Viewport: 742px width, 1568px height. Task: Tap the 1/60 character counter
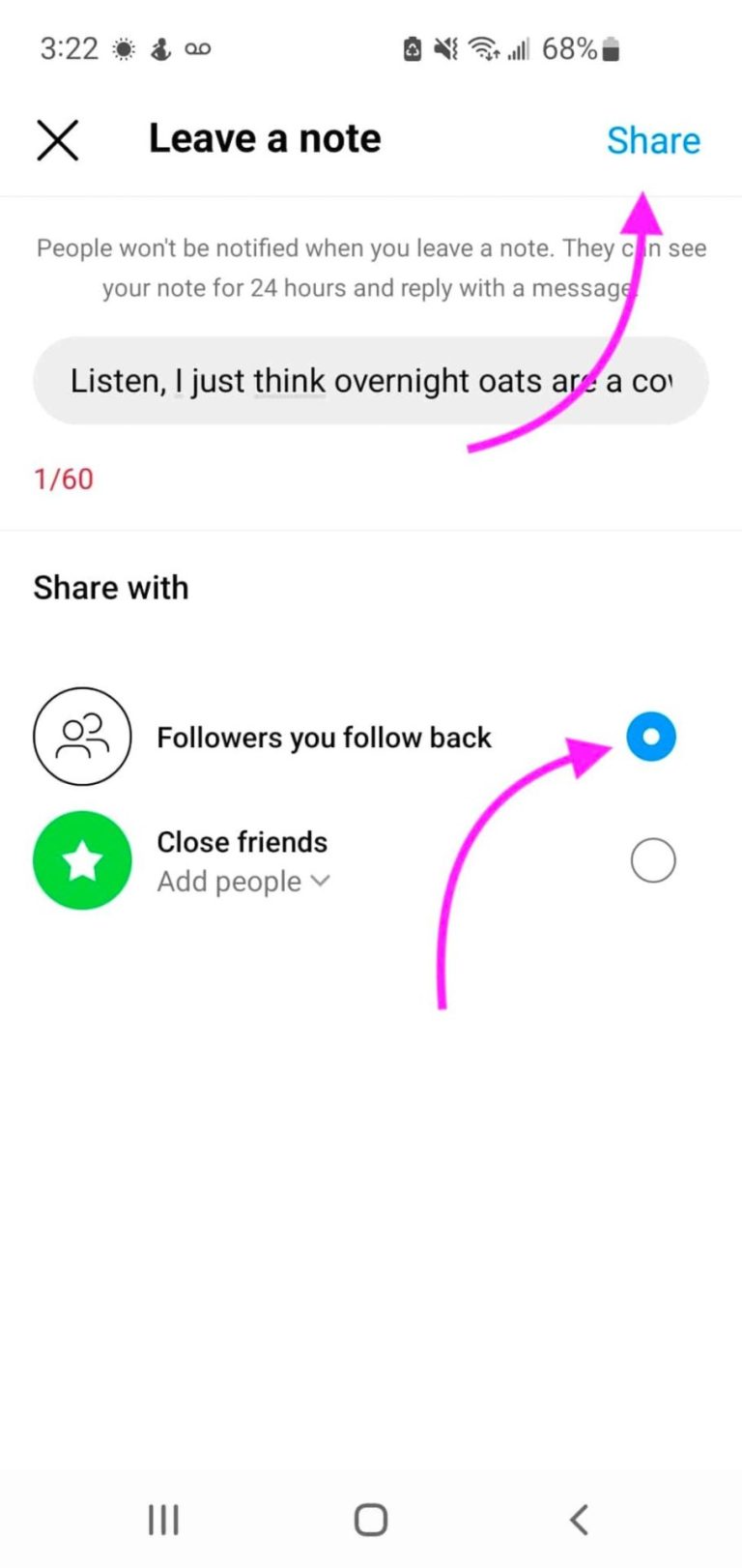point(63,479)
